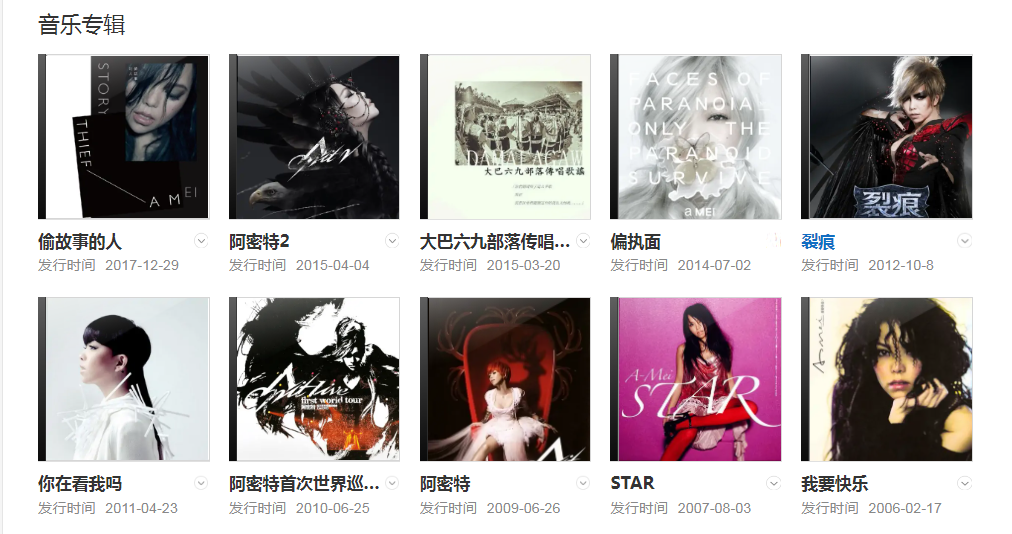Open the 2009 阿密特 album cover
Image resolution: width=1012 pixels, height=534 pixels.
[x=506, y=379]
